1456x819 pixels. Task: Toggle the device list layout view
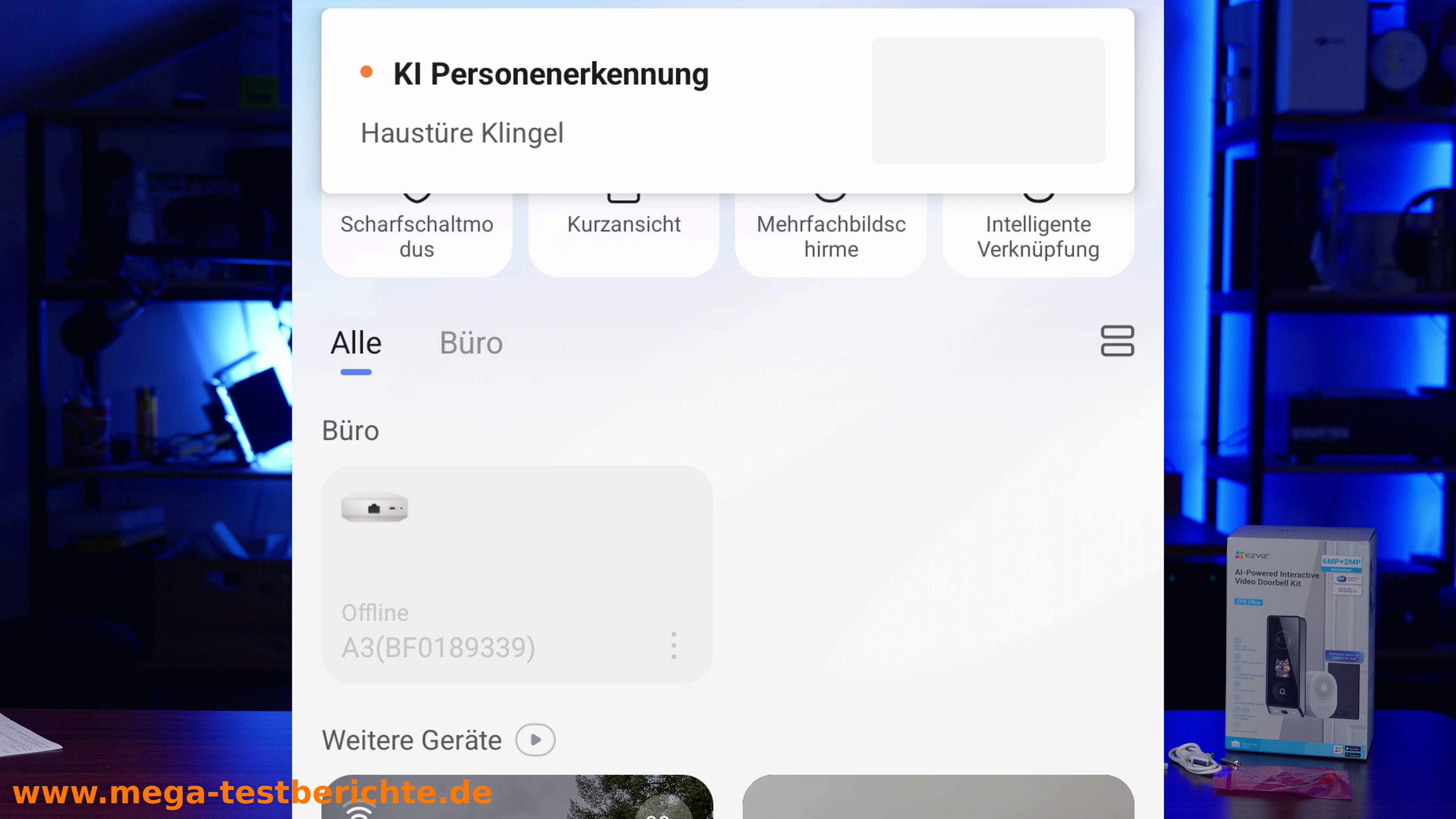[1117, 341]
